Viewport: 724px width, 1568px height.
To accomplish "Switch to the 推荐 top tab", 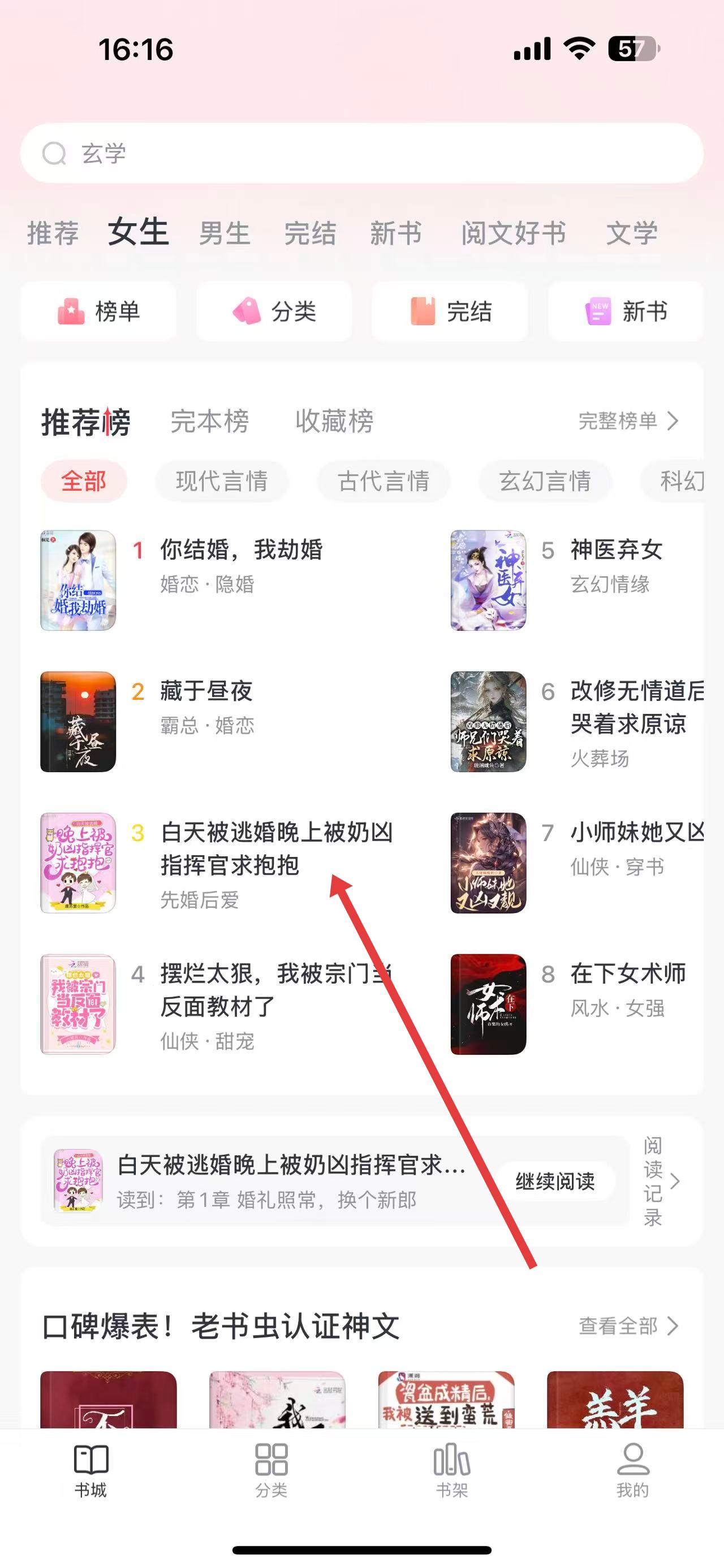I will coord(53,233).
